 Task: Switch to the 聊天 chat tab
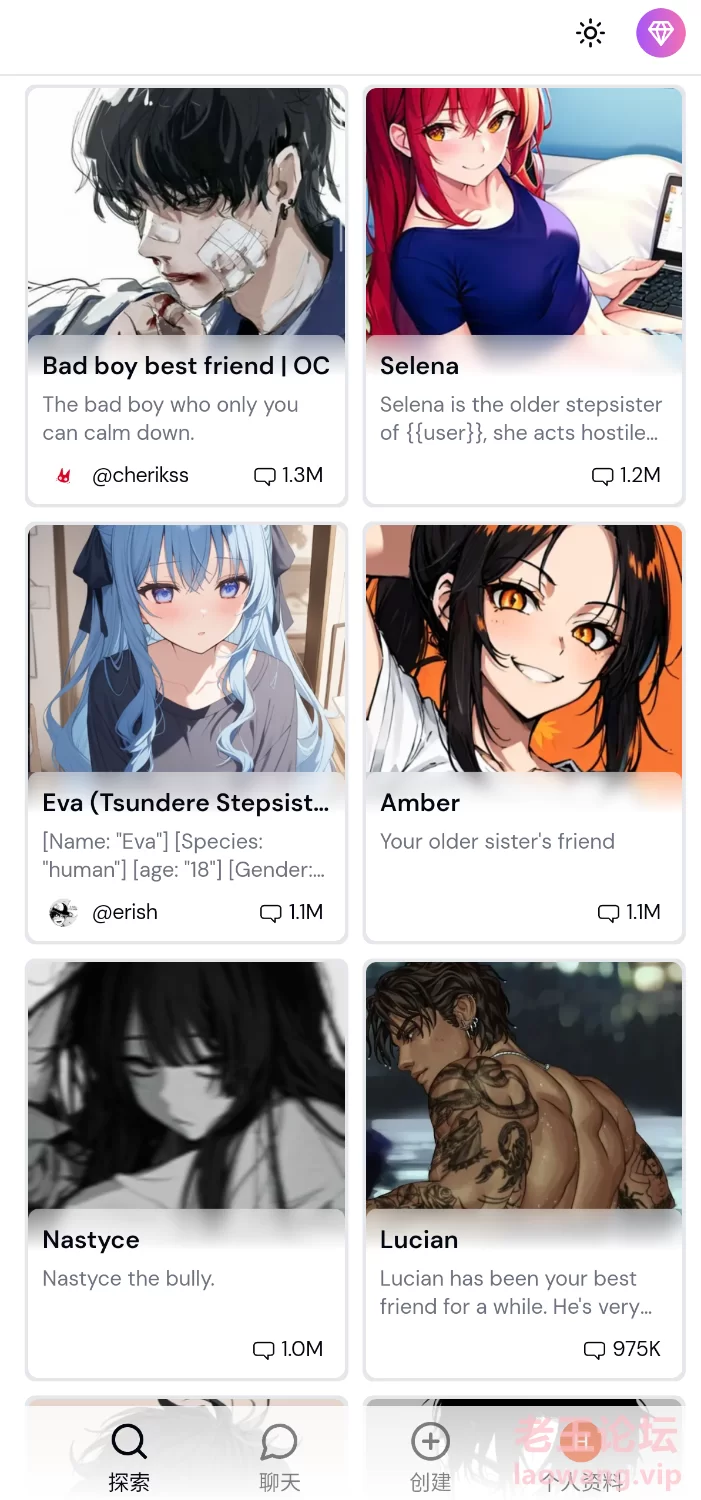coord(279,1458)
